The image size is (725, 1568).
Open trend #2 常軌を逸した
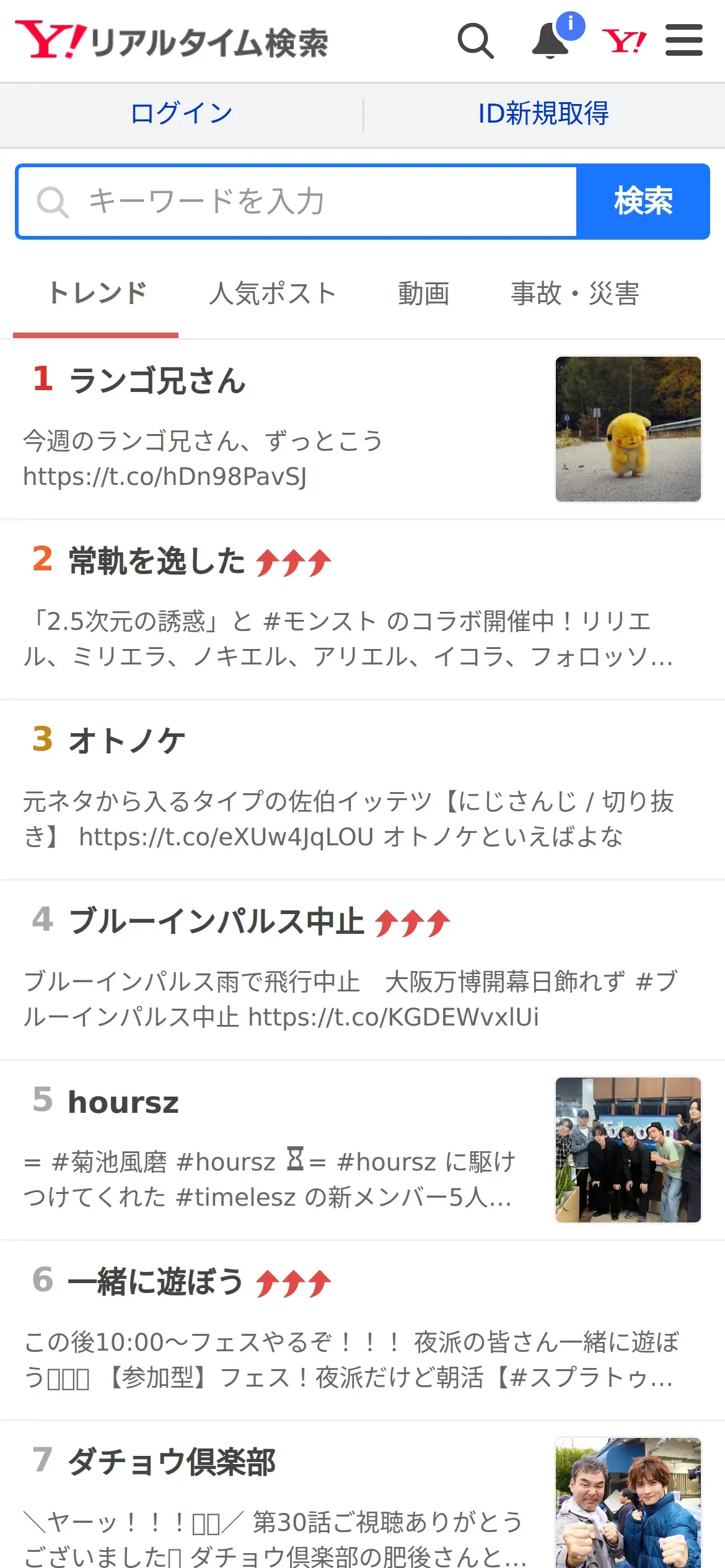coord(157,561)
